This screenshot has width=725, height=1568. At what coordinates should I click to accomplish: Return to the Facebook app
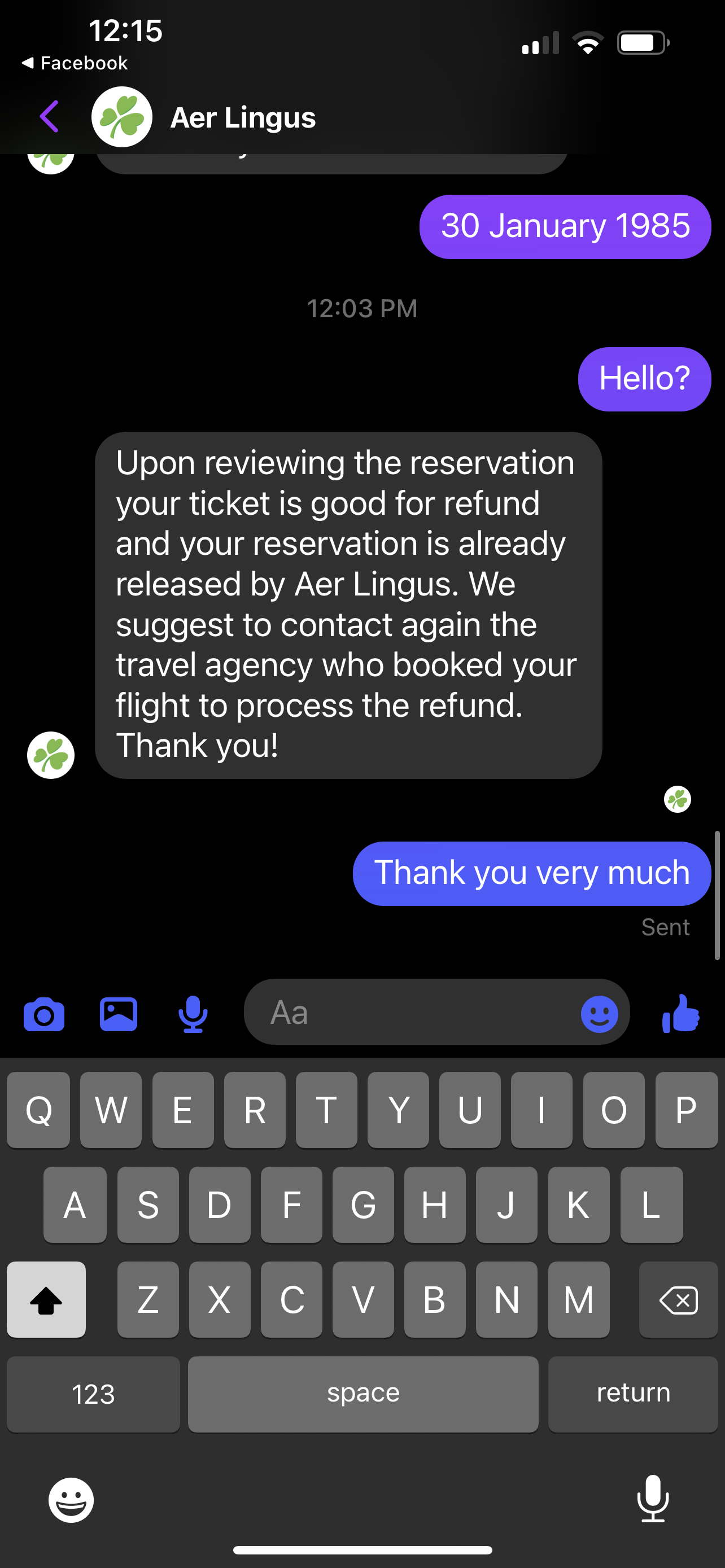pyautogui.click(x=75, y=63)
